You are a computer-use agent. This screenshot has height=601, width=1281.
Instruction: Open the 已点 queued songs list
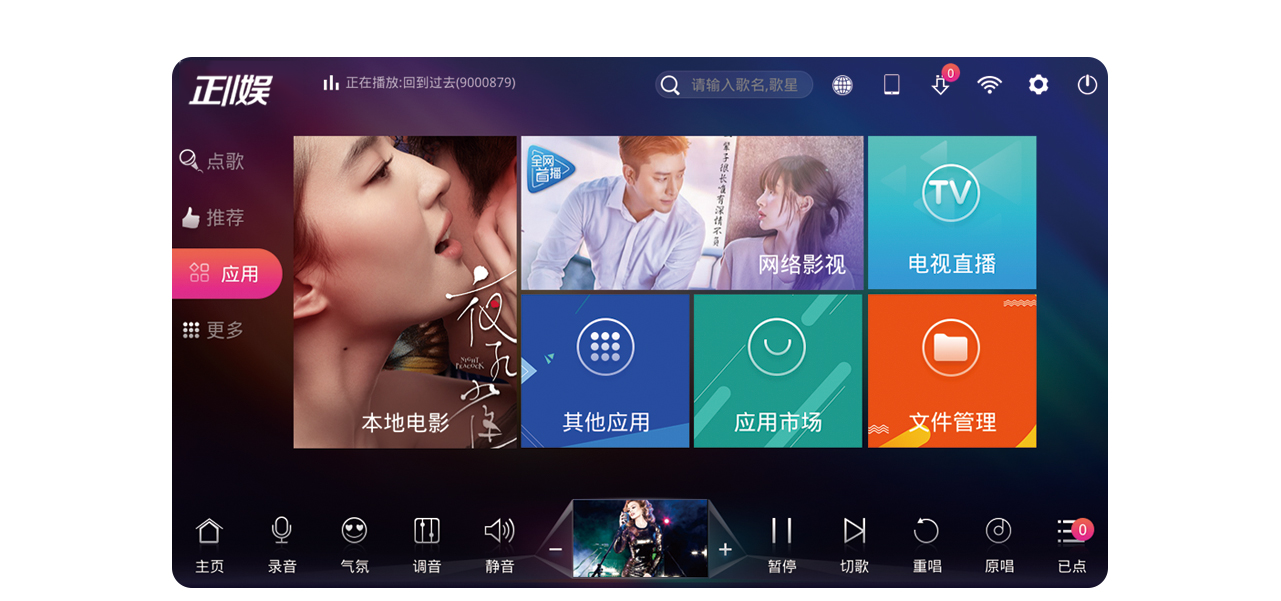point(1072,544)
